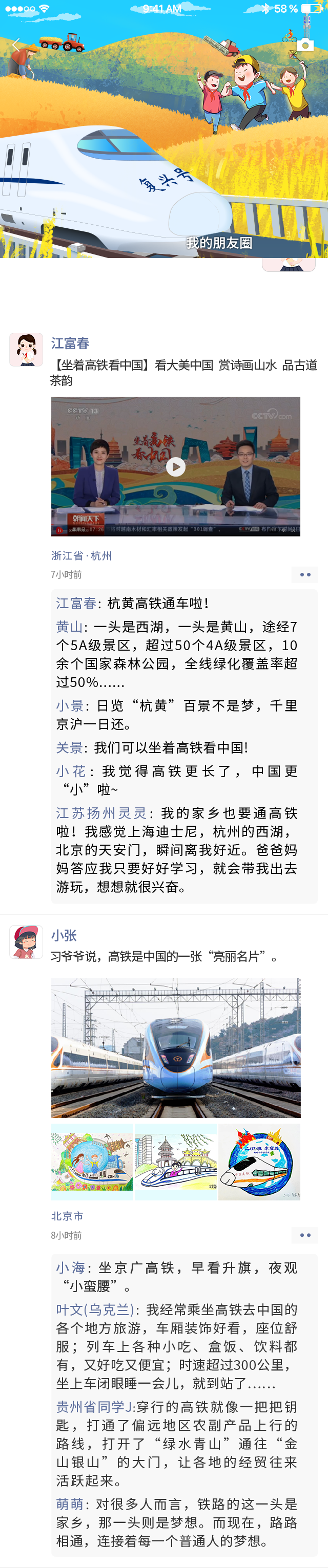Open like/comment menu on 小张's post
This screenshot has width=328, height=1568.
305,1235
